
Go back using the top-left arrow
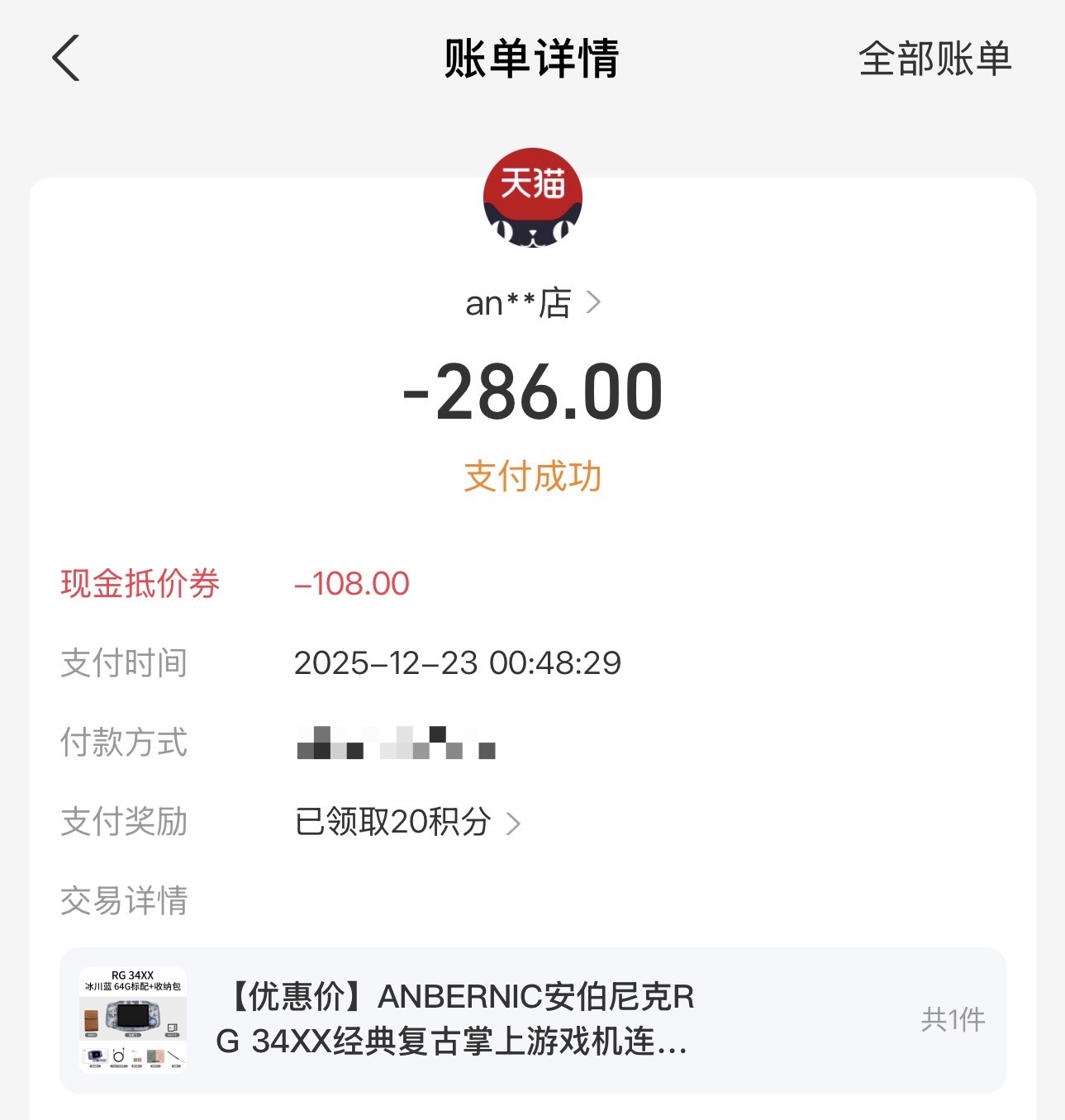click(x=66, y=58)
